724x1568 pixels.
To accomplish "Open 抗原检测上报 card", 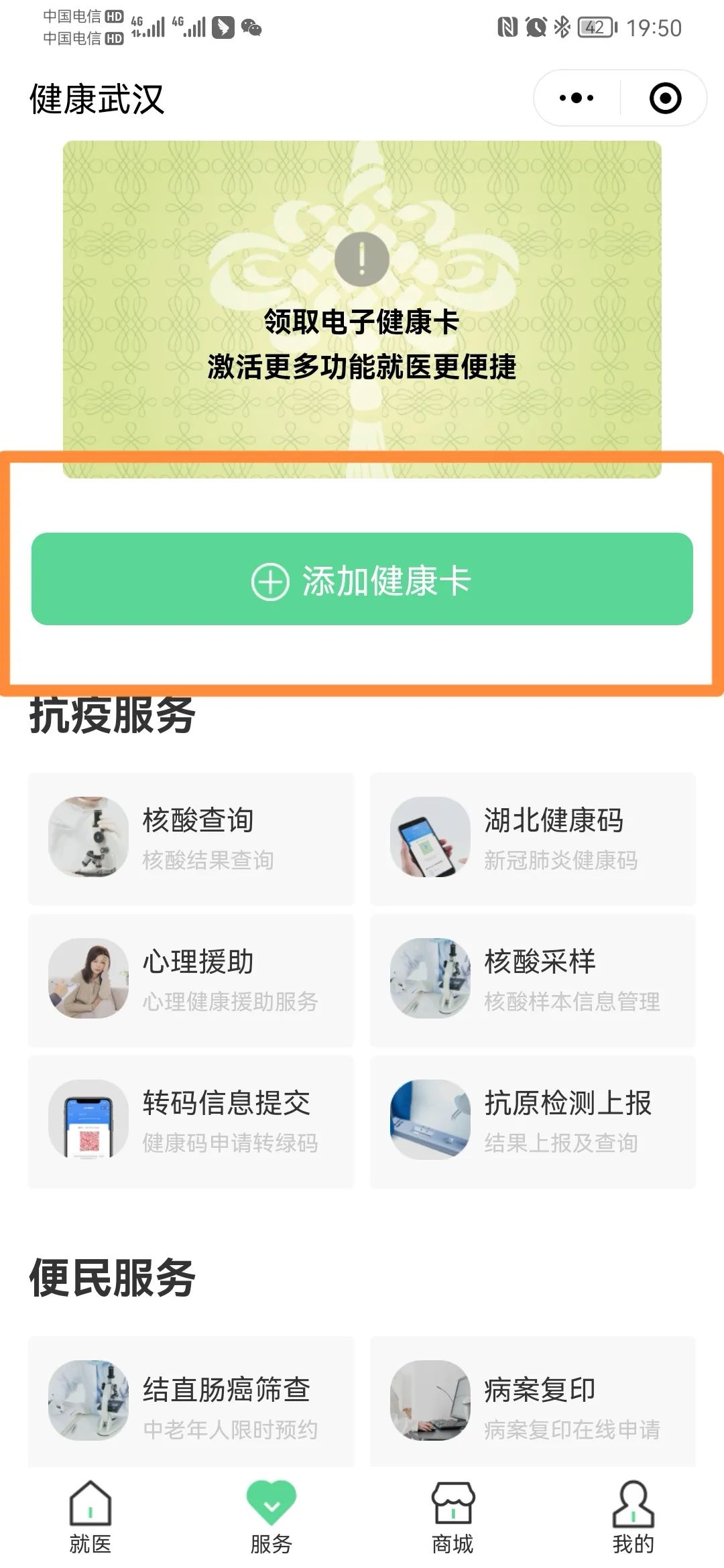I will pyautogui.click(x=533, y=1120).
